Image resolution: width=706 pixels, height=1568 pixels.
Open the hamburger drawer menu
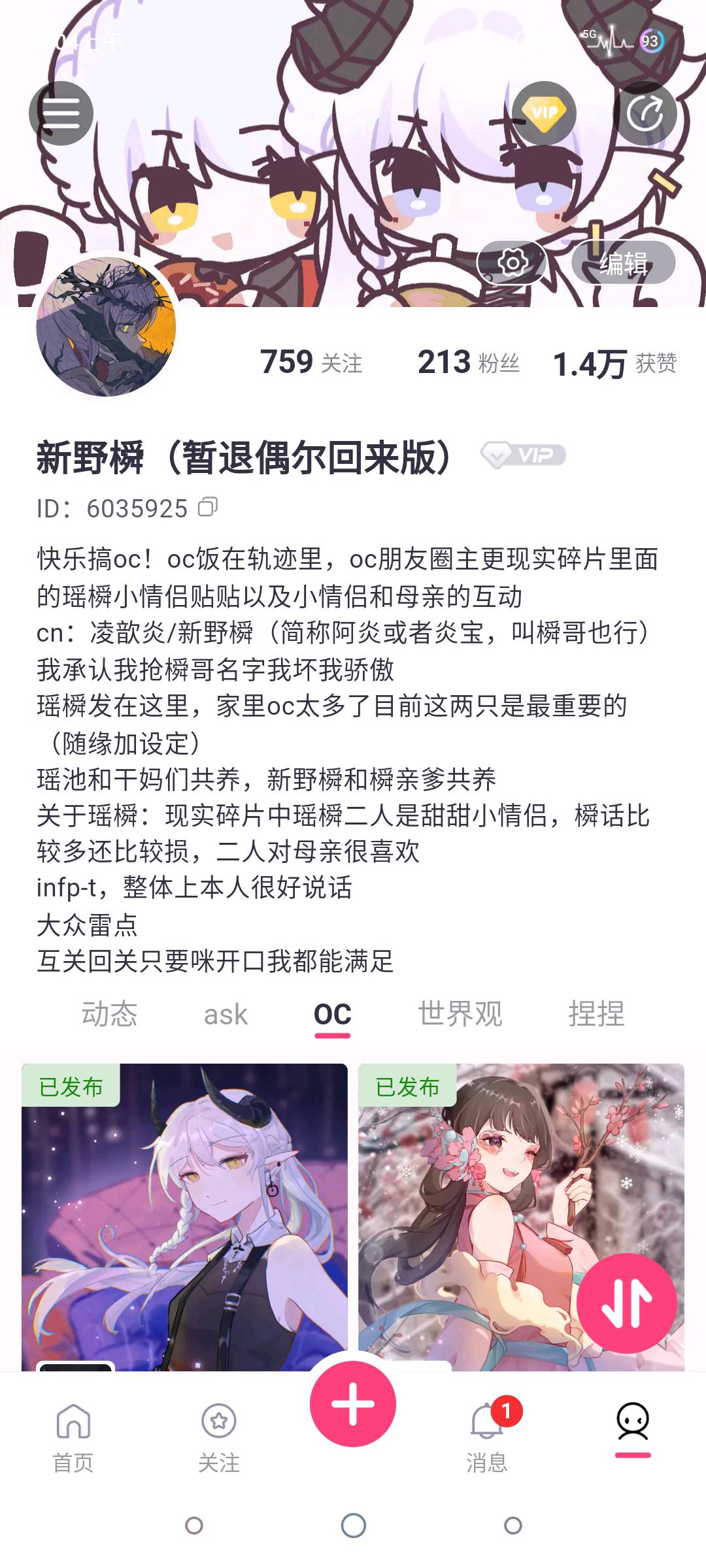[61, 114]
